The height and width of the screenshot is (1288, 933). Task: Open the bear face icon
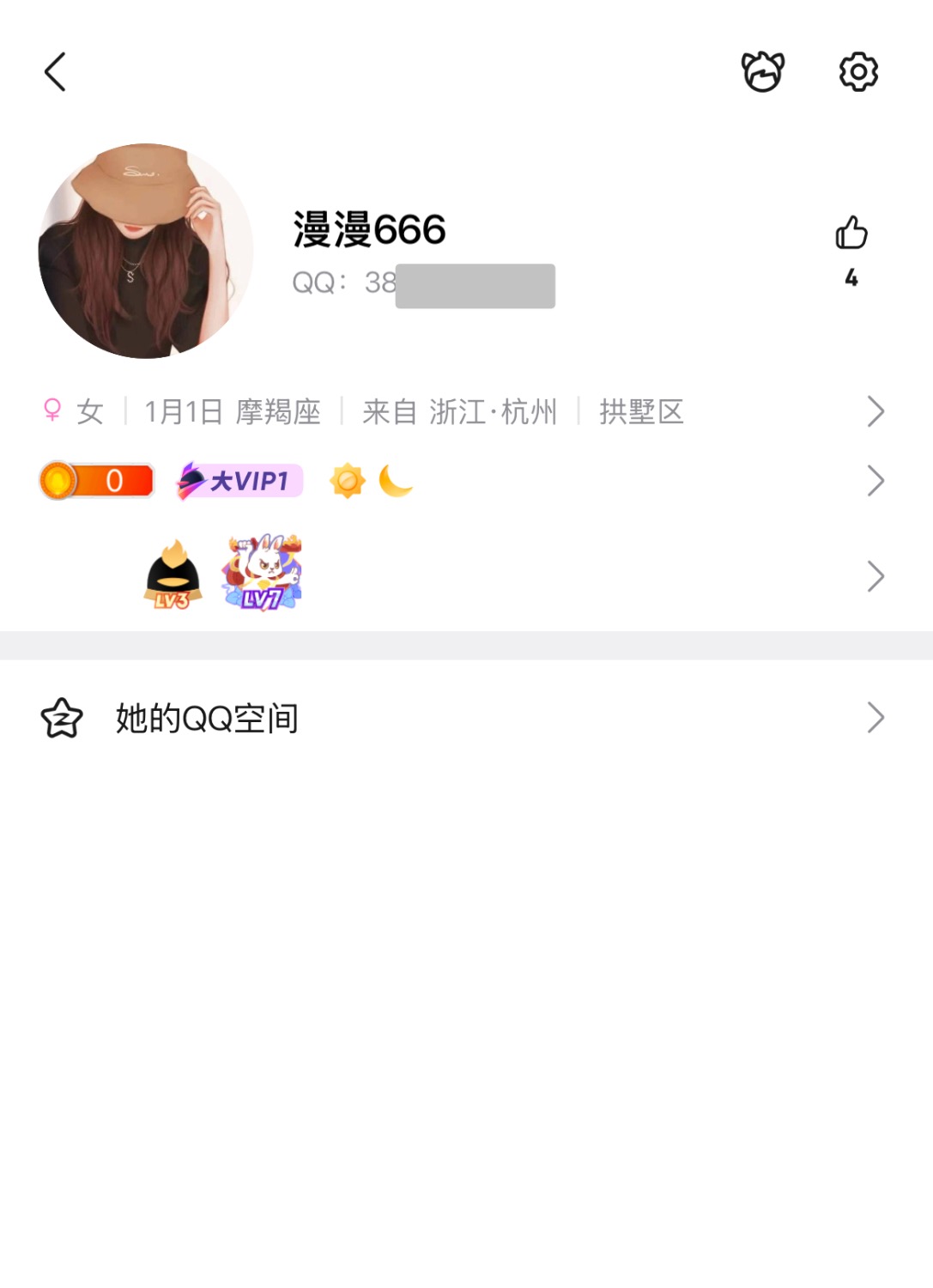[x=762, y=72]
